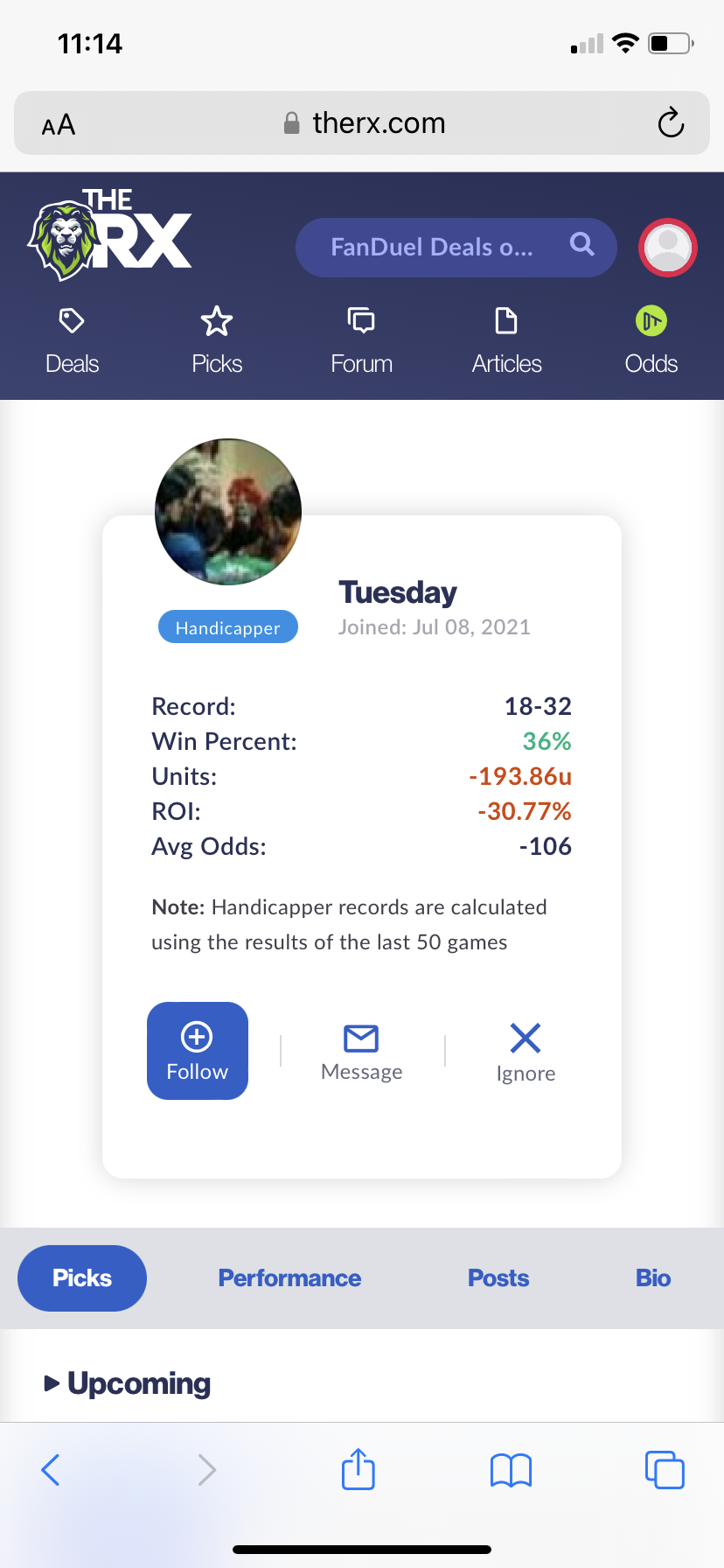
Task: Expand the Upcoming picks section
Action: [x=128, y=1383]
